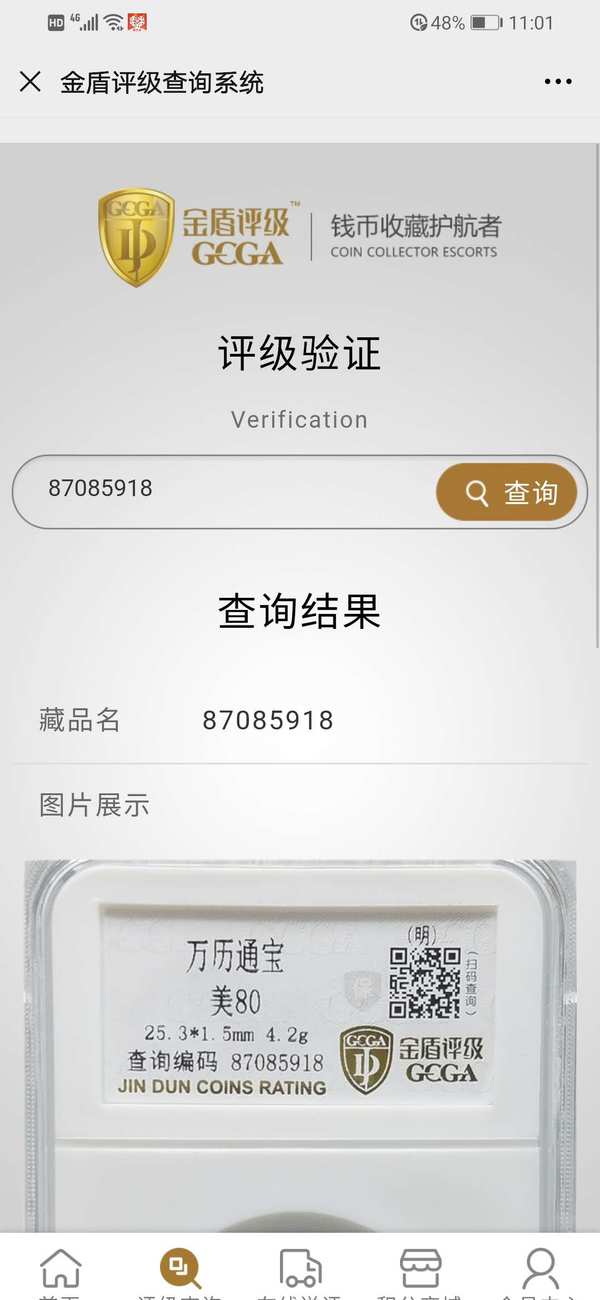Switch to the 评级查询 rating lookup tab
Screen dimensions: 600x1300
pyautogui.click(x=180, y=1270)
